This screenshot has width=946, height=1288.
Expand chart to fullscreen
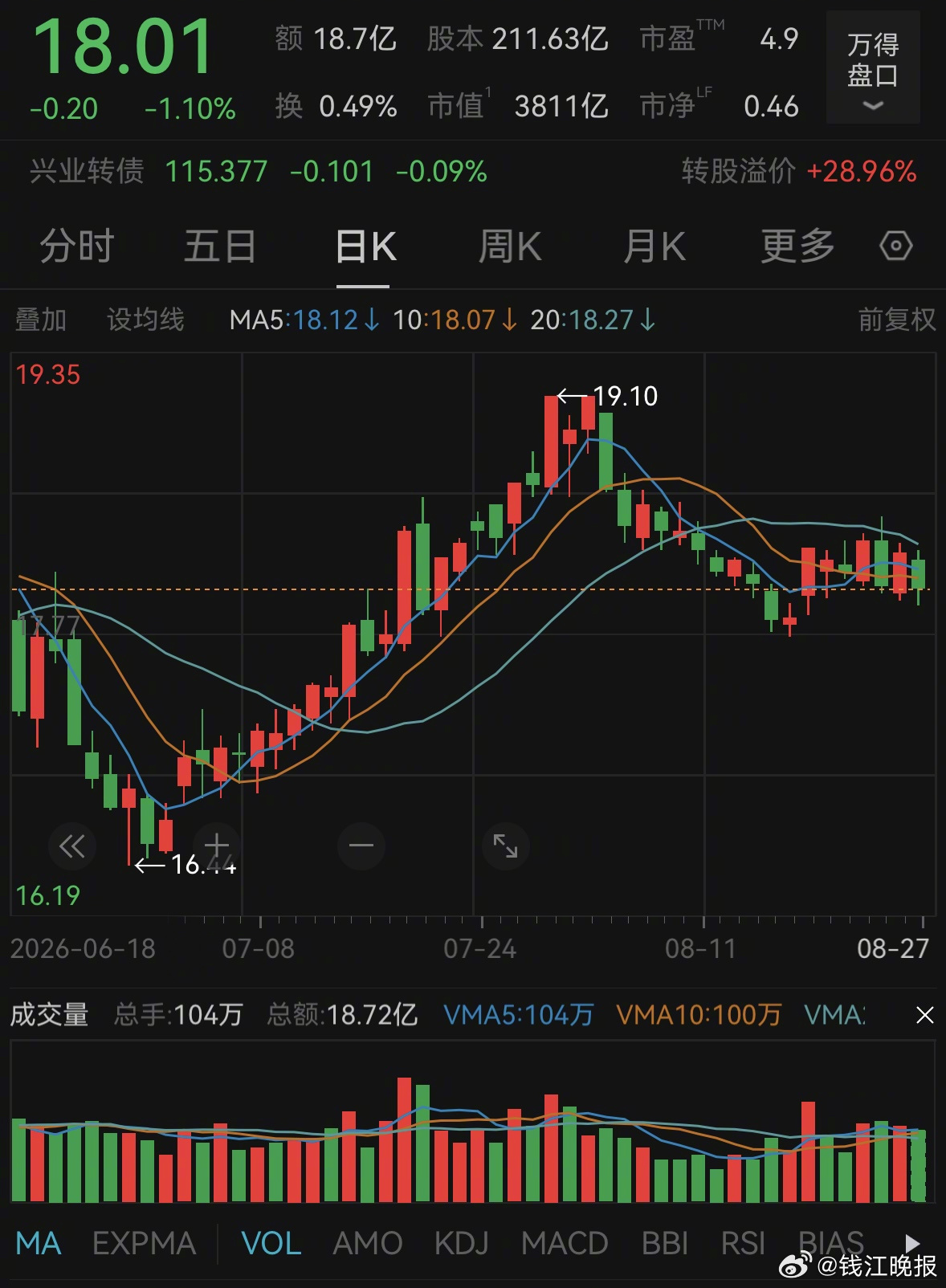point(505,846)
